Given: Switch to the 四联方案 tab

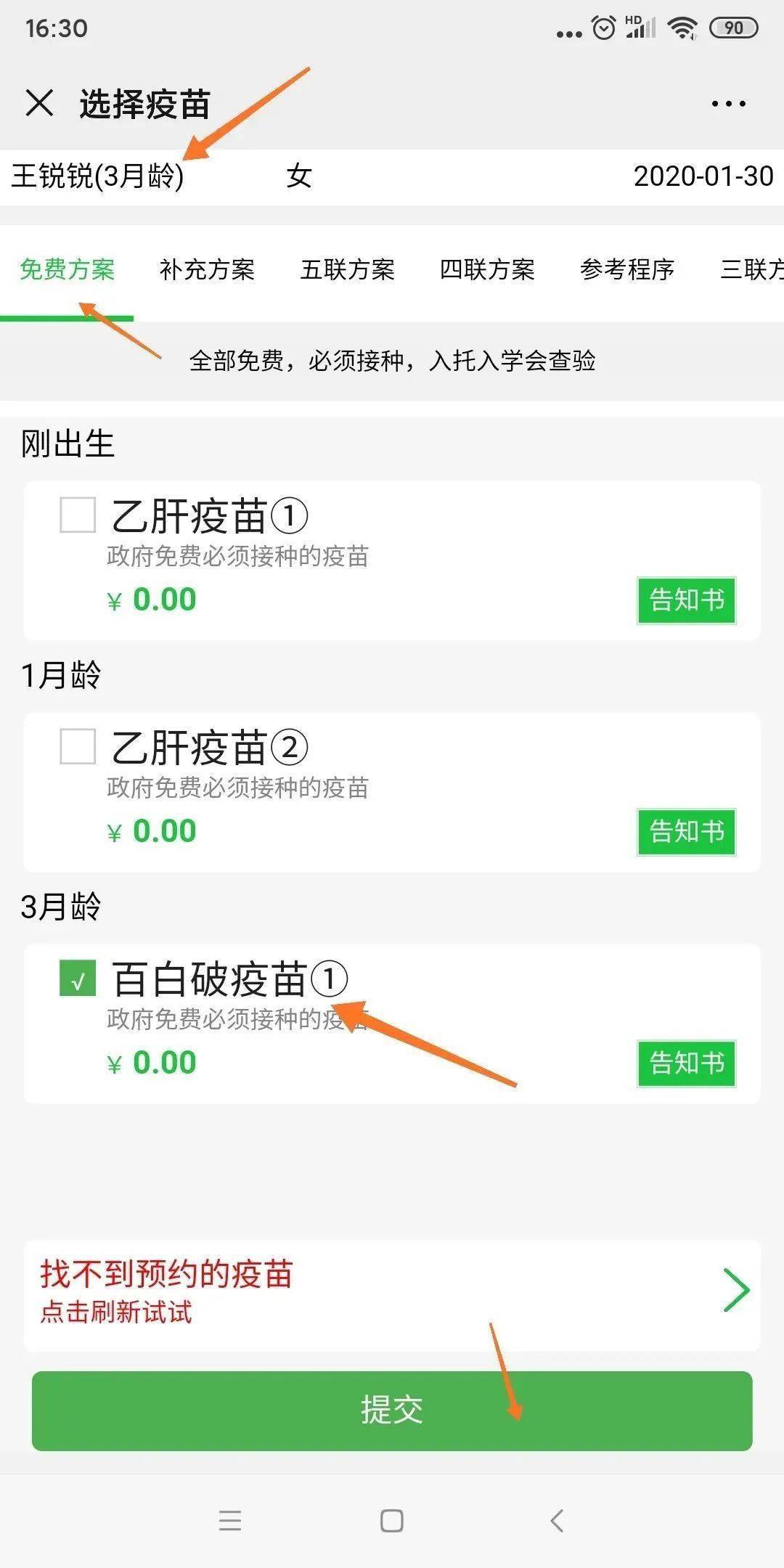Looking at the screenshot, I should 487,270.
